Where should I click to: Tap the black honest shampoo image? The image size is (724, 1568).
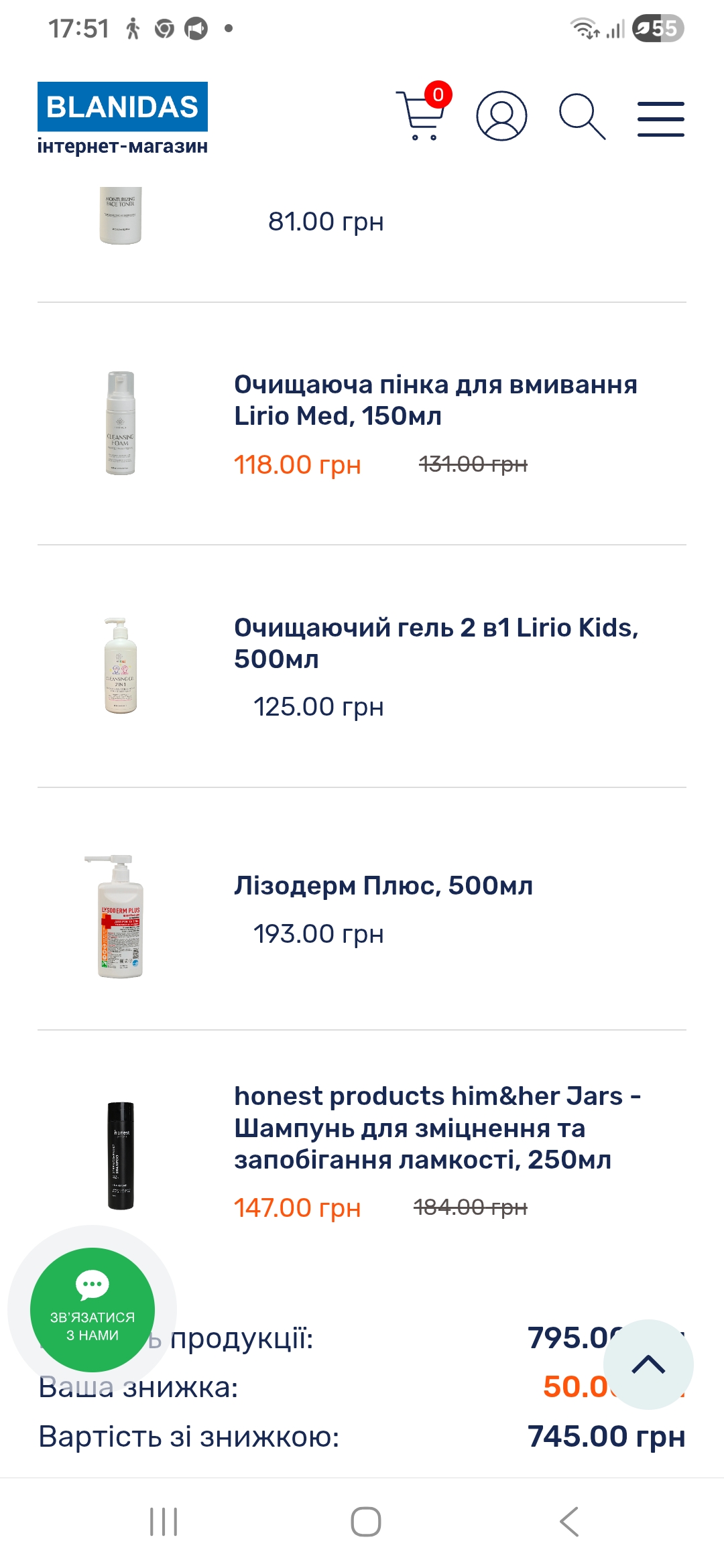coord(121,1156)
